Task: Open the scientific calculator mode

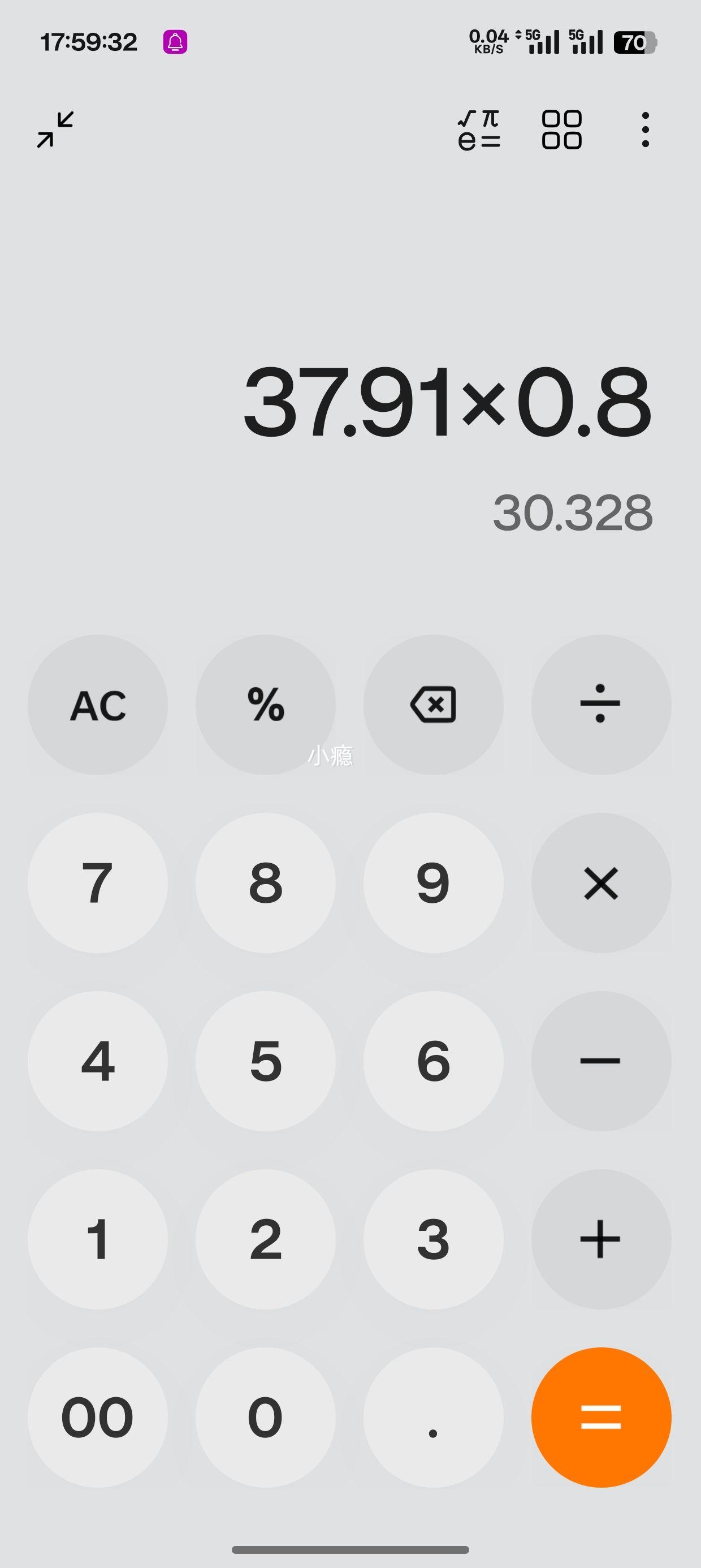Action: point(479,129)
